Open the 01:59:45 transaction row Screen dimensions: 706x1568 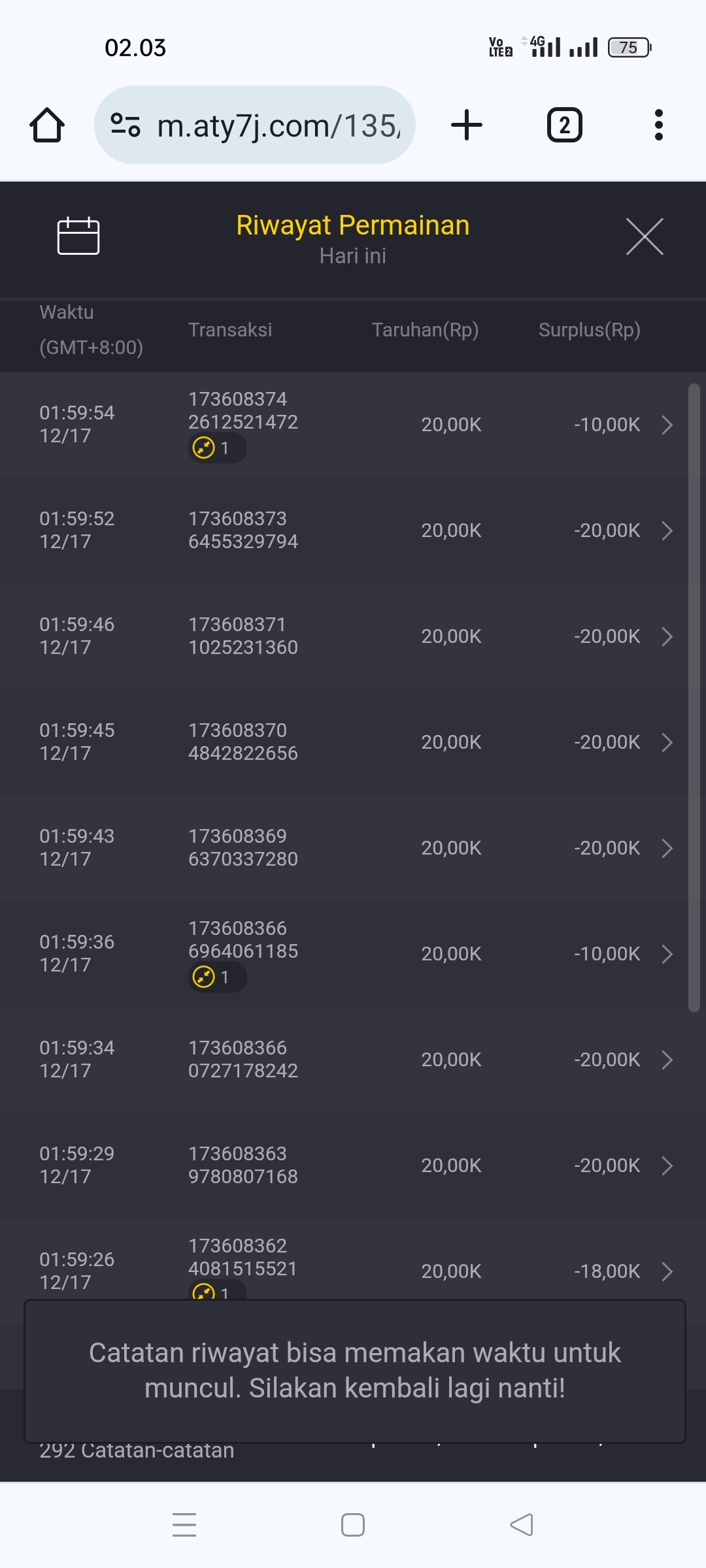pyautogui.click(x=666, y=742)
